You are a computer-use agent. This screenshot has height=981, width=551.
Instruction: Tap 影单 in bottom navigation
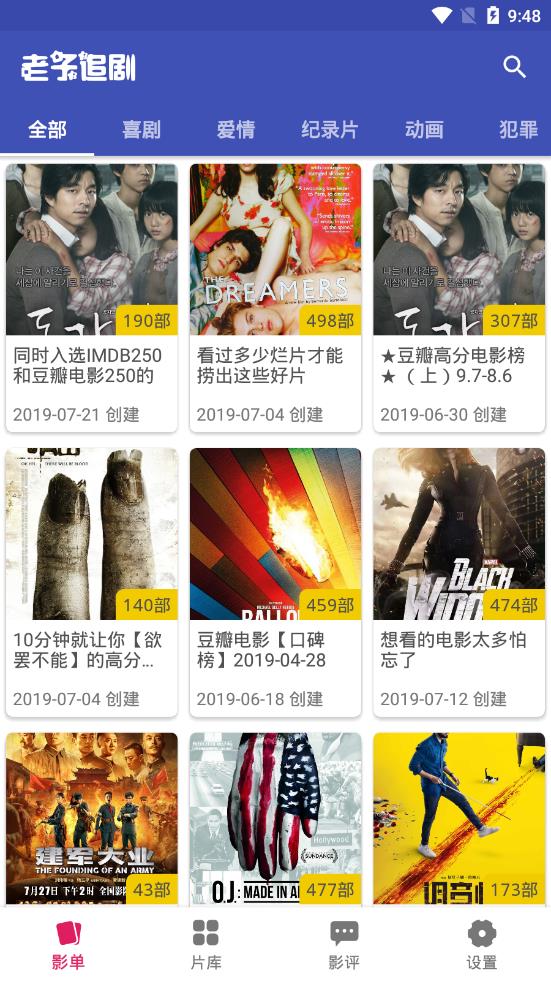point(68,944)
